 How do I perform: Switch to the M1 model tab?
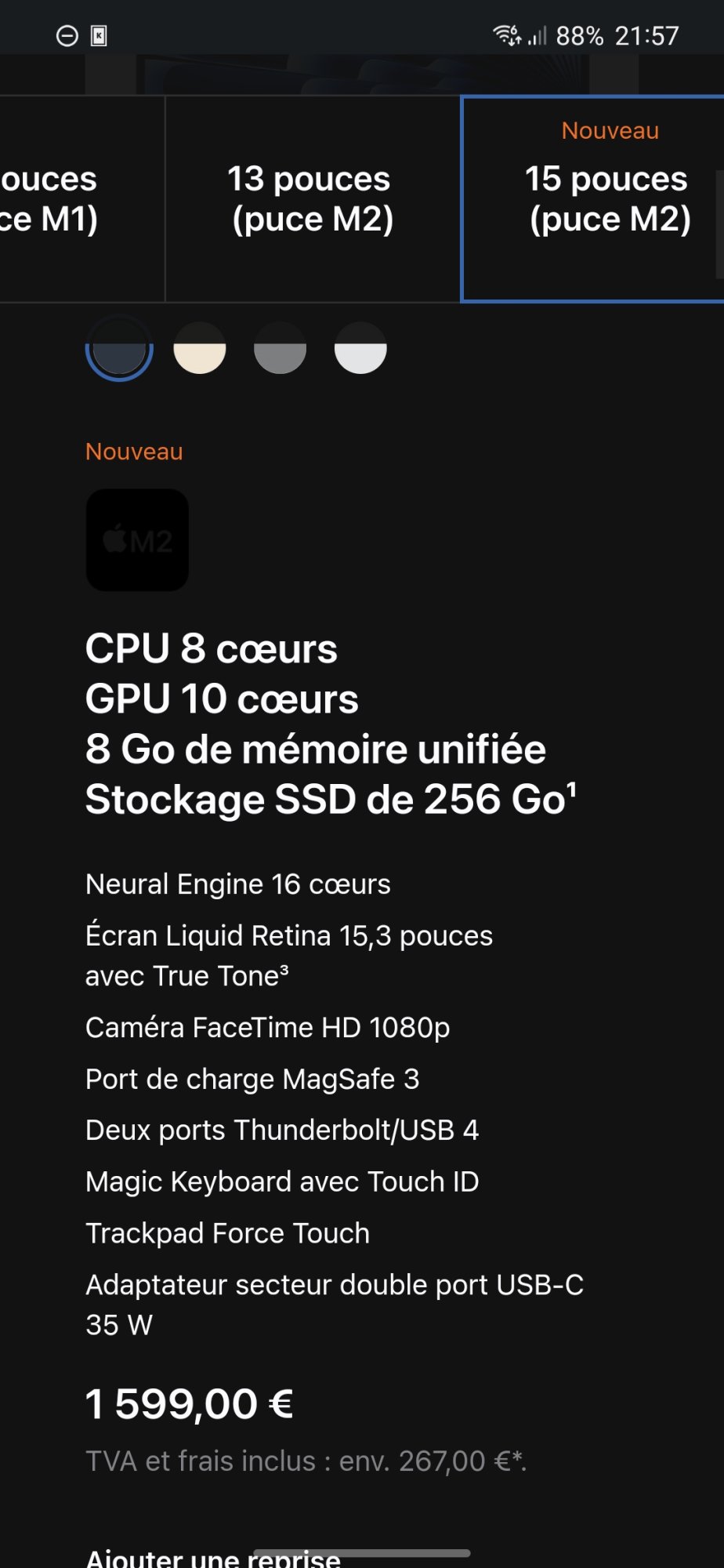coord(81,199)
